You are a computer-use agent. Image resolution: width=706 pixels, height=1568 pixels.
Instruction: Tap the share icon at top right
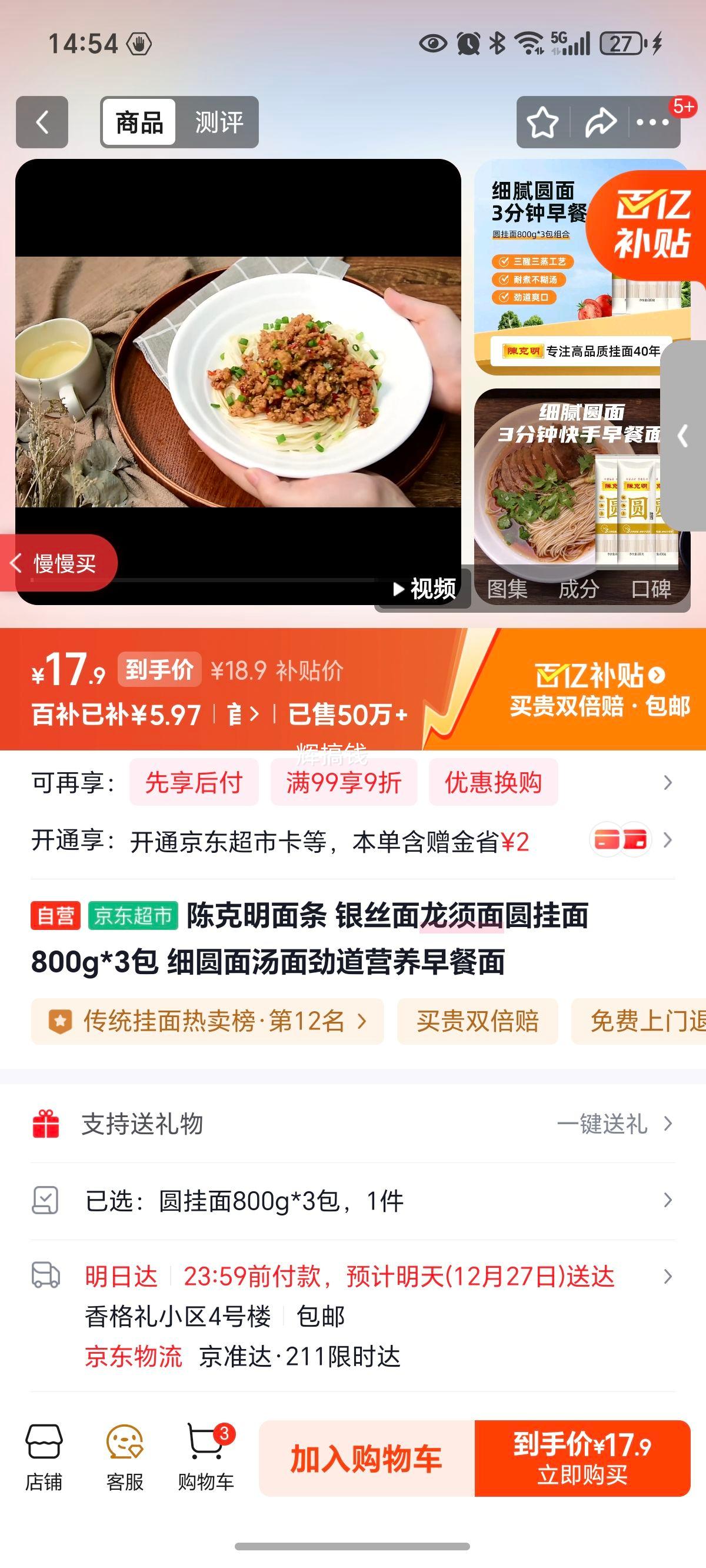pos(602,122)
